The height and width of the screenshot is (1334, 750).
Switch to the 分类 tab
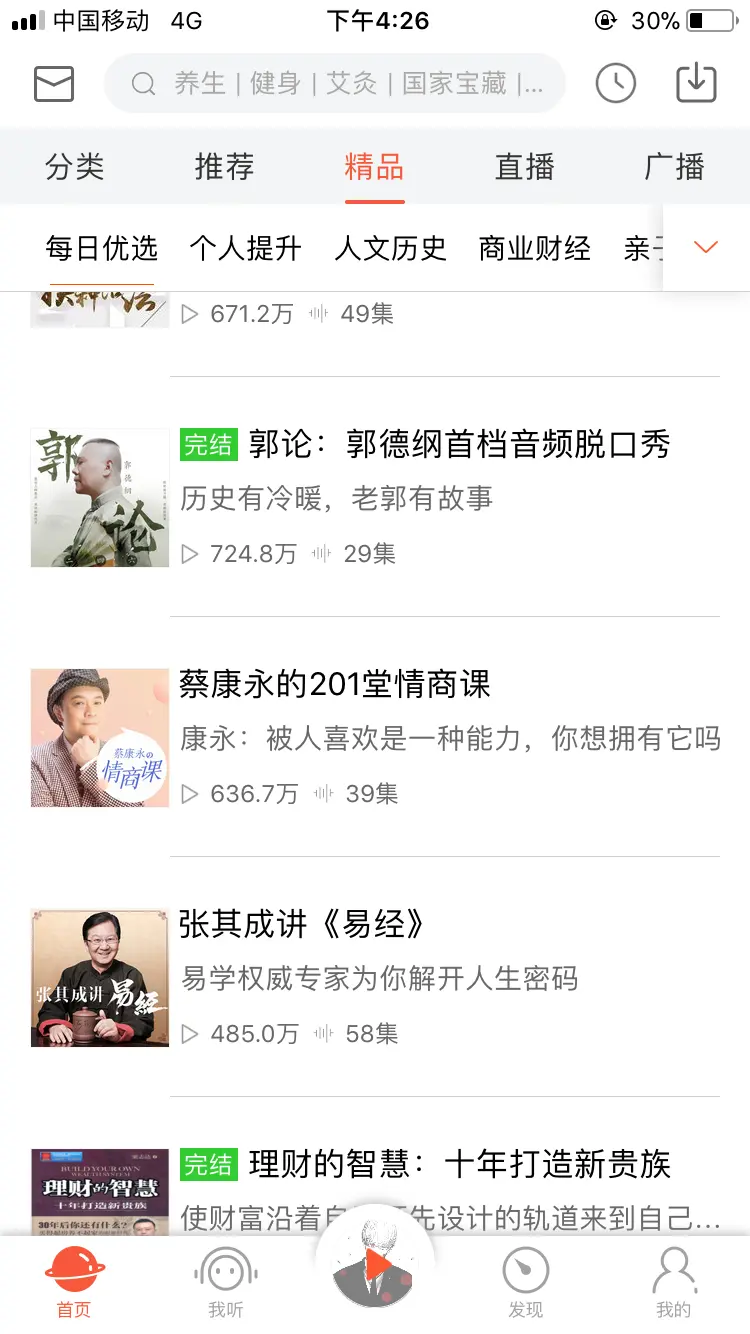(x=75, y=167)
